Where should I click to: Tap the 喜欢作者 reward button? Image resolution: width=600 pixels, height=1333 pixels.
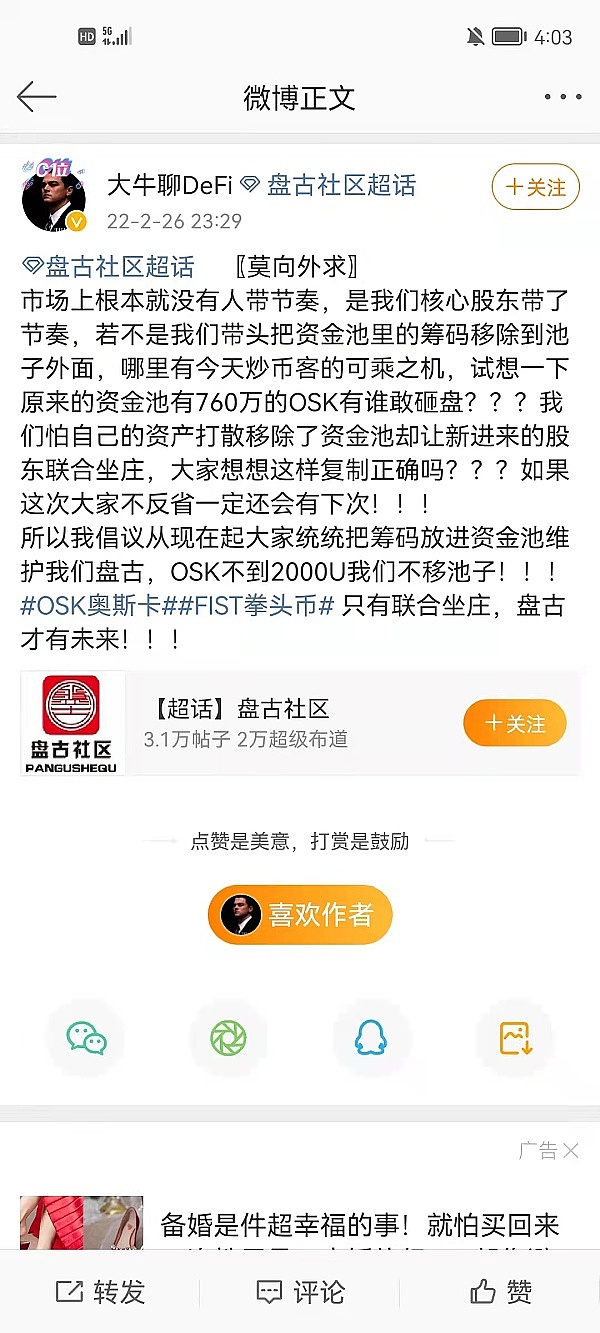(x=300, y=914)
